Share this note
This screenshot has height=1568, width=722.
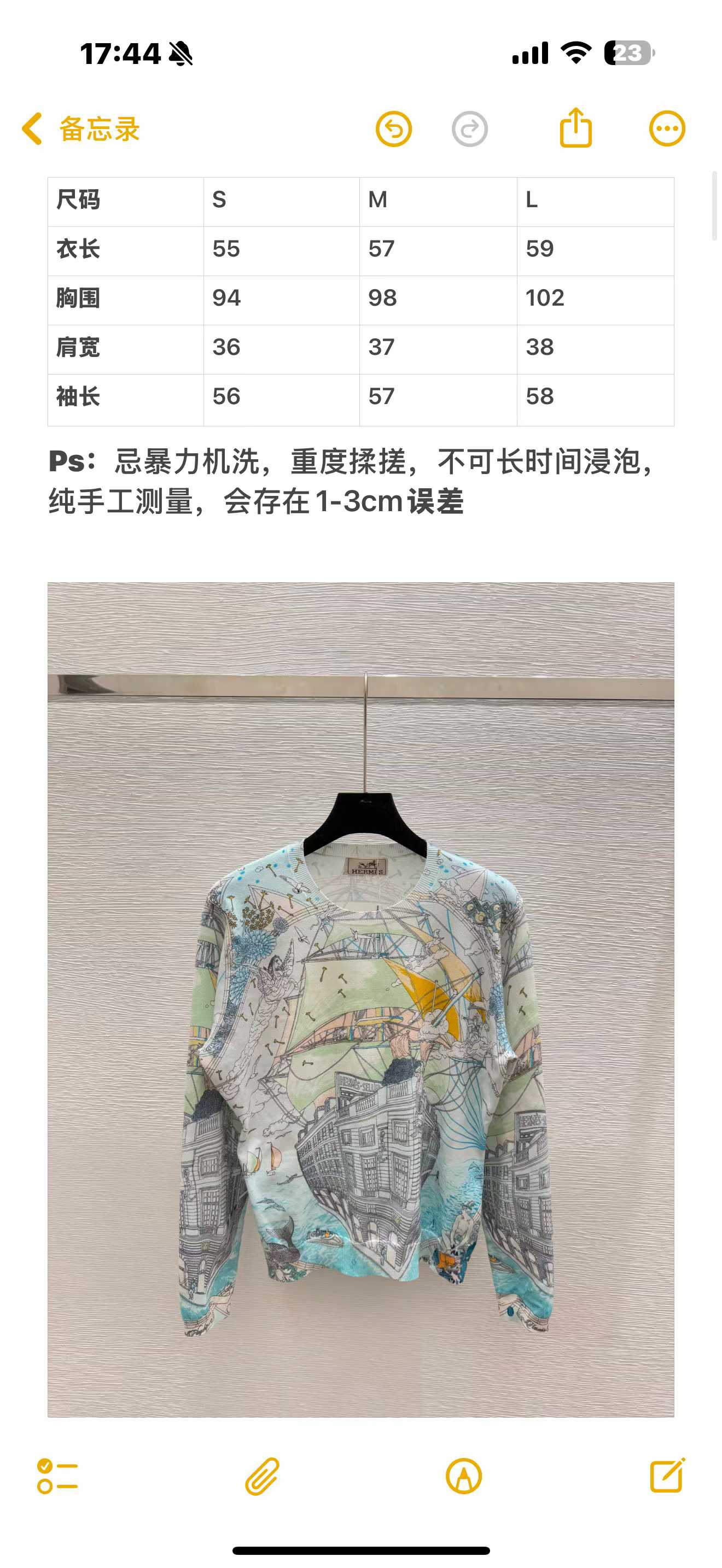575,128
